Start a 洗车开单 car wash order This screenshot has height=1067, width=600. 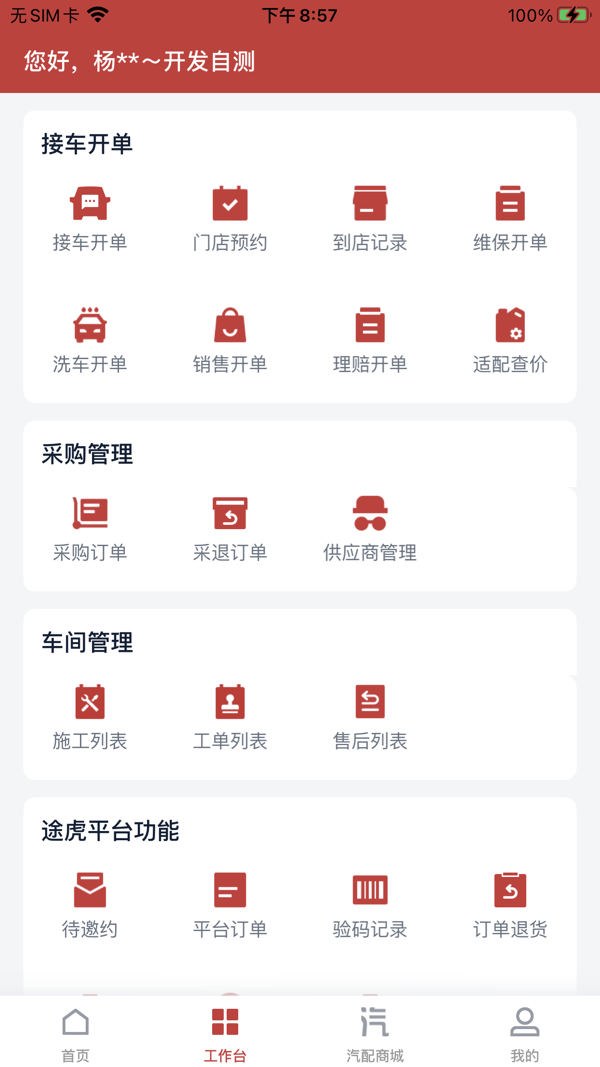click(90, 339)
